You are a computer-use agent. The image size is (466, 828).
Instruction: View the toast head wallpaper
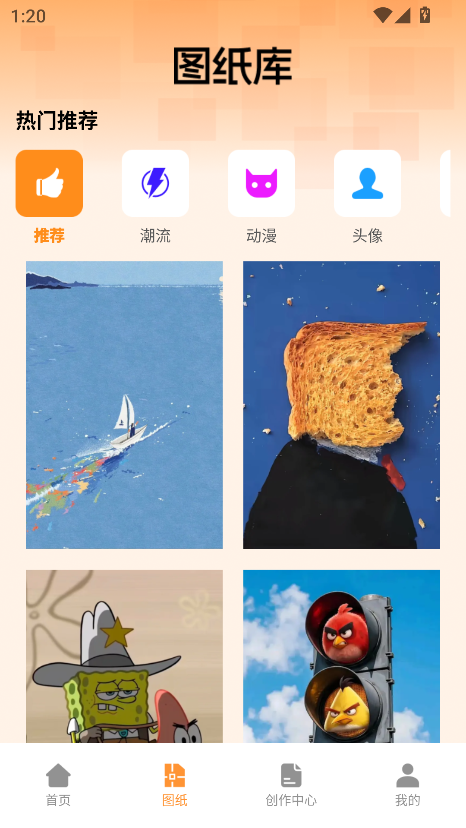341,405
